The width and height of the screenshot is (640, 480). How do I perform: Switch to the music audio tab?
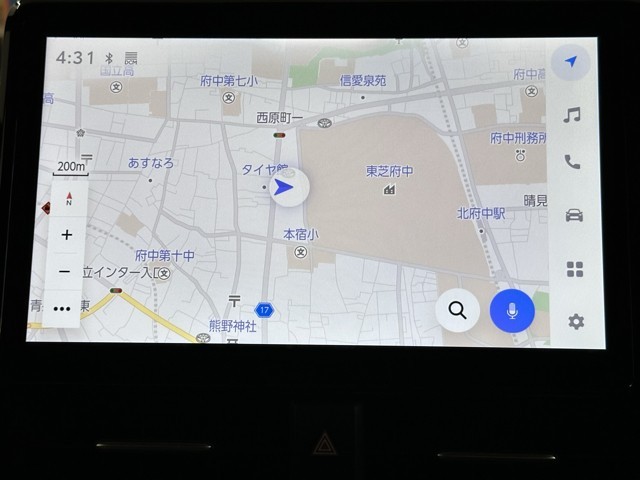pos(572,115)
